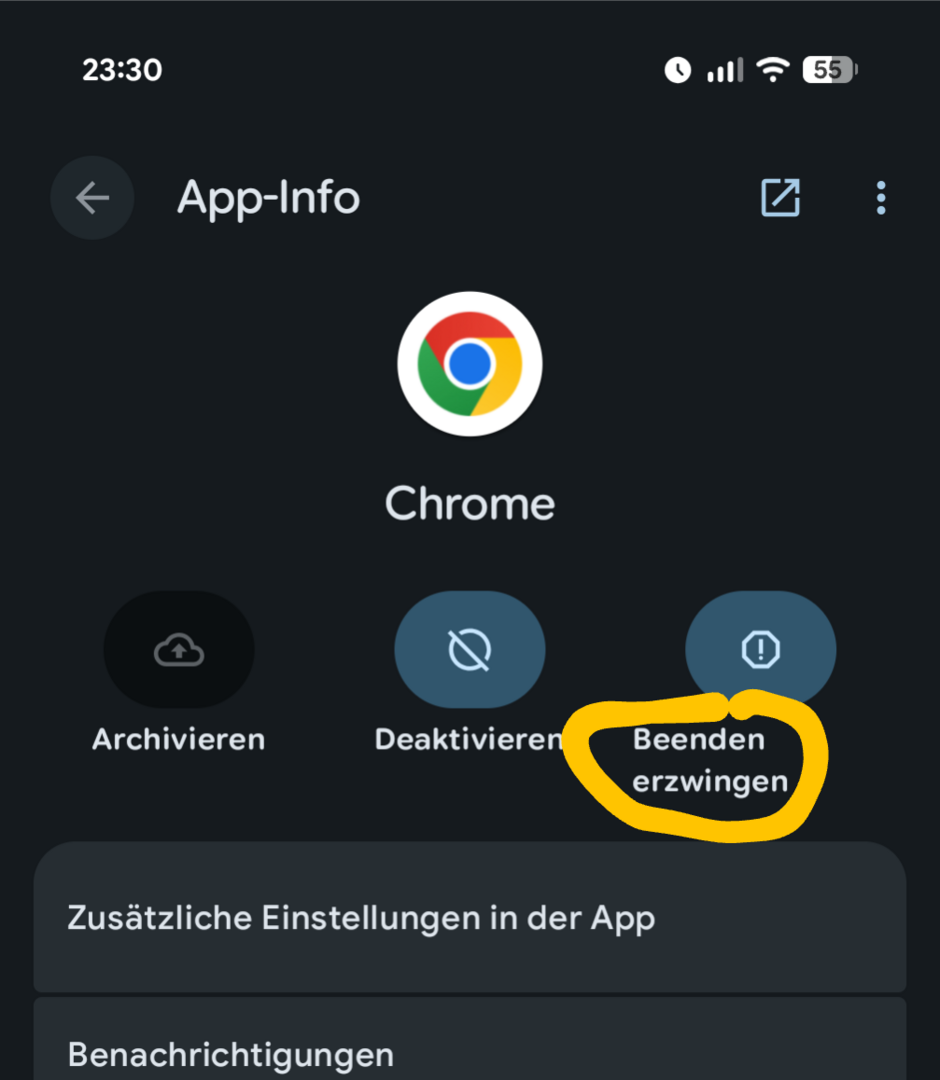Open the three-dot overflow menu
The image size is (940, 1080).
[880, 198]
